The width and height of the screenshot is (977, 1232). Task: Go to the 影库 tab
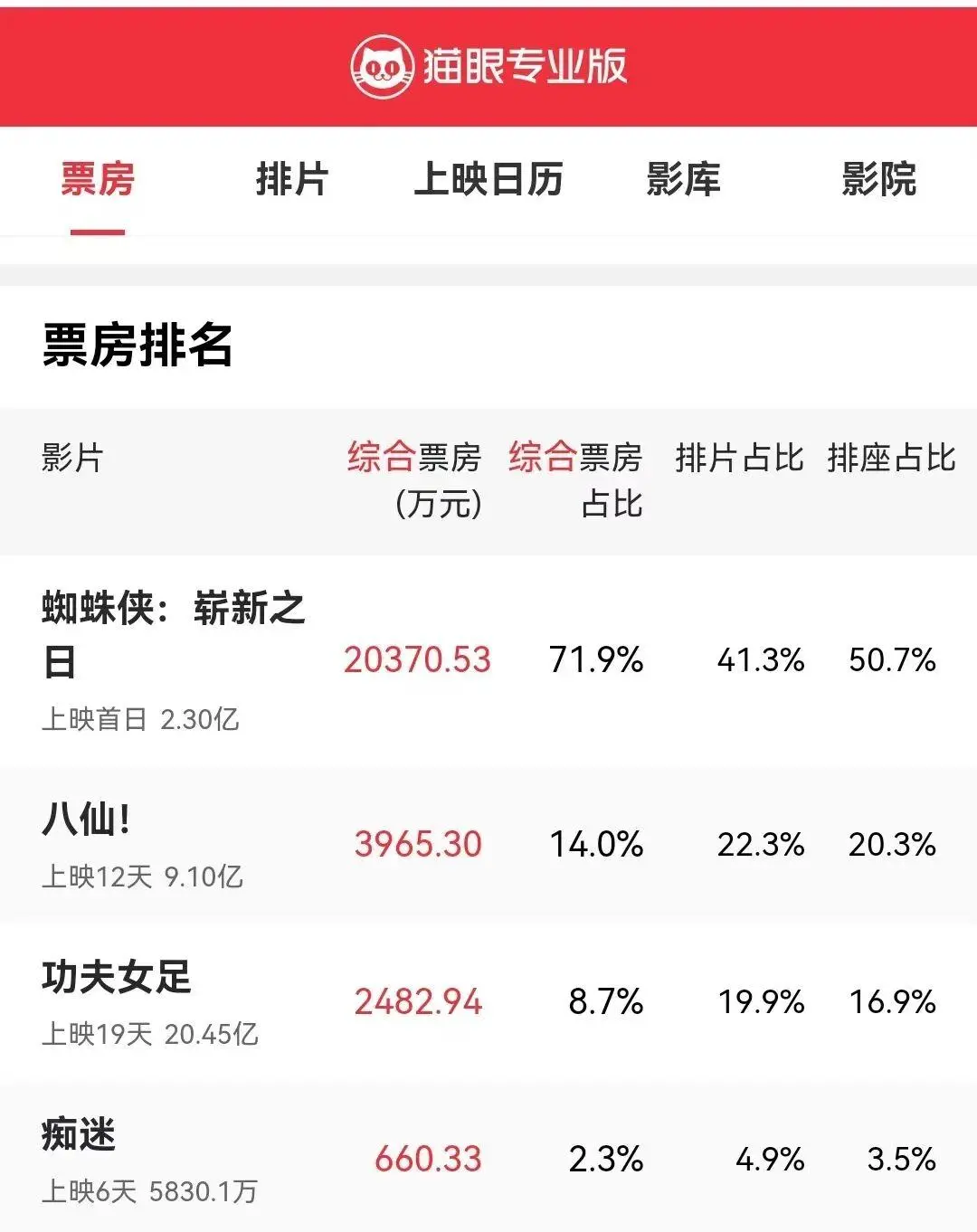(684, 179)
